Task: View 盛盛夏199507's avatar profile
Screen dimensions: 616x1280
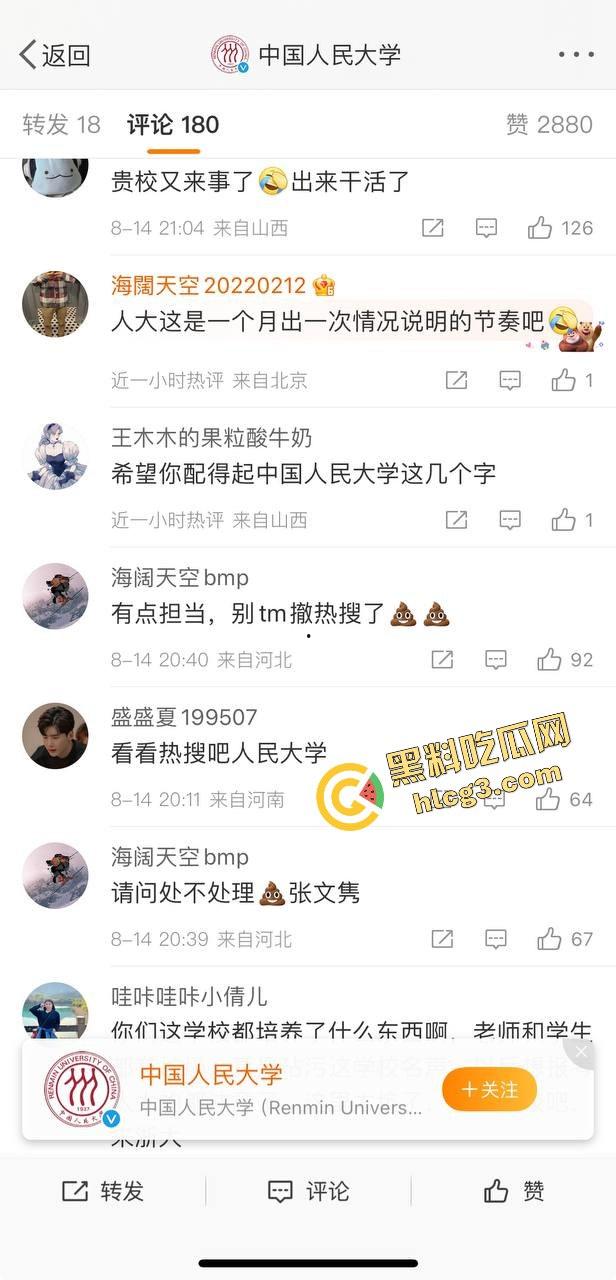Action: 55,736
